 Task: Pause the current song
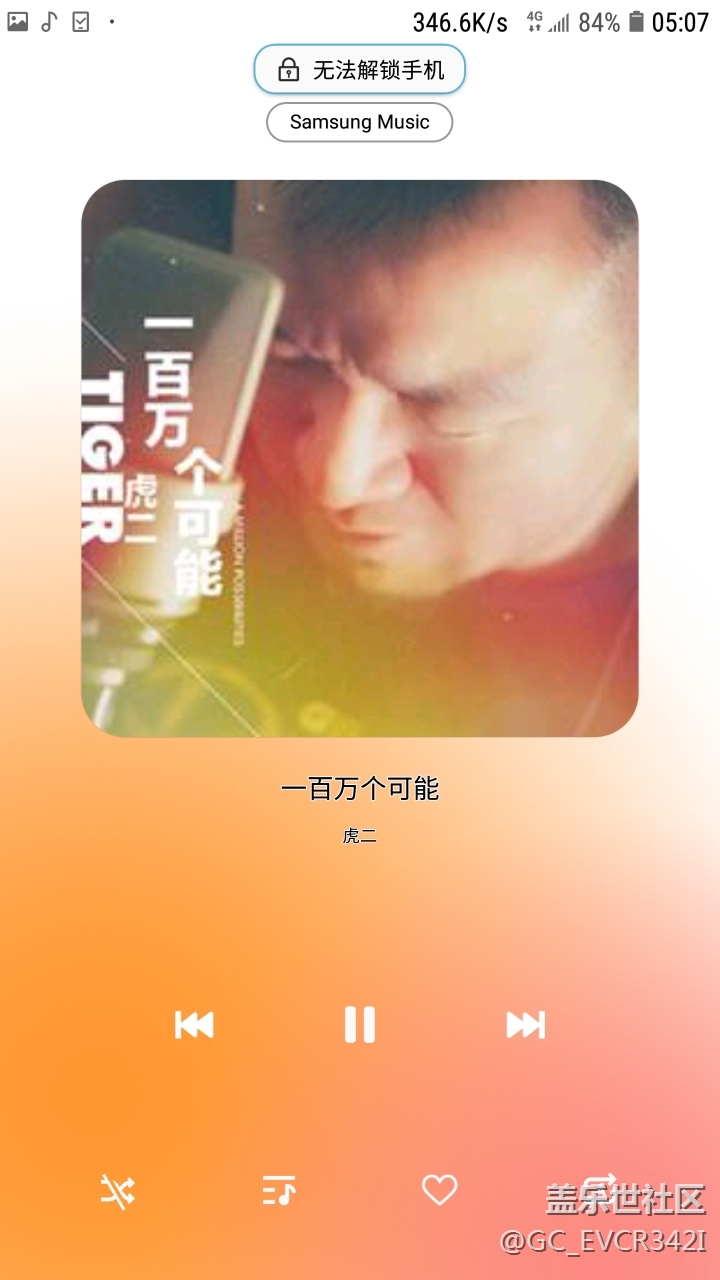click(x=360, y=1025)
